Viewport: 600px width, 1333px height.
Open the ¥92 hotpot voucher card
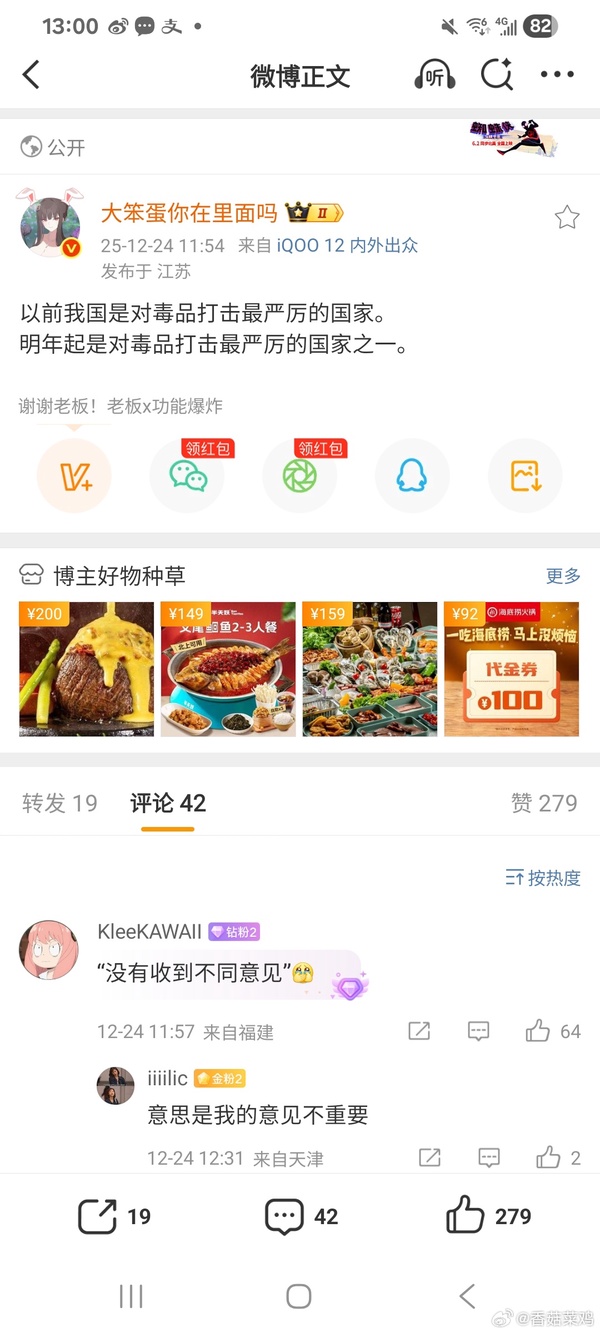click(511, 669)
